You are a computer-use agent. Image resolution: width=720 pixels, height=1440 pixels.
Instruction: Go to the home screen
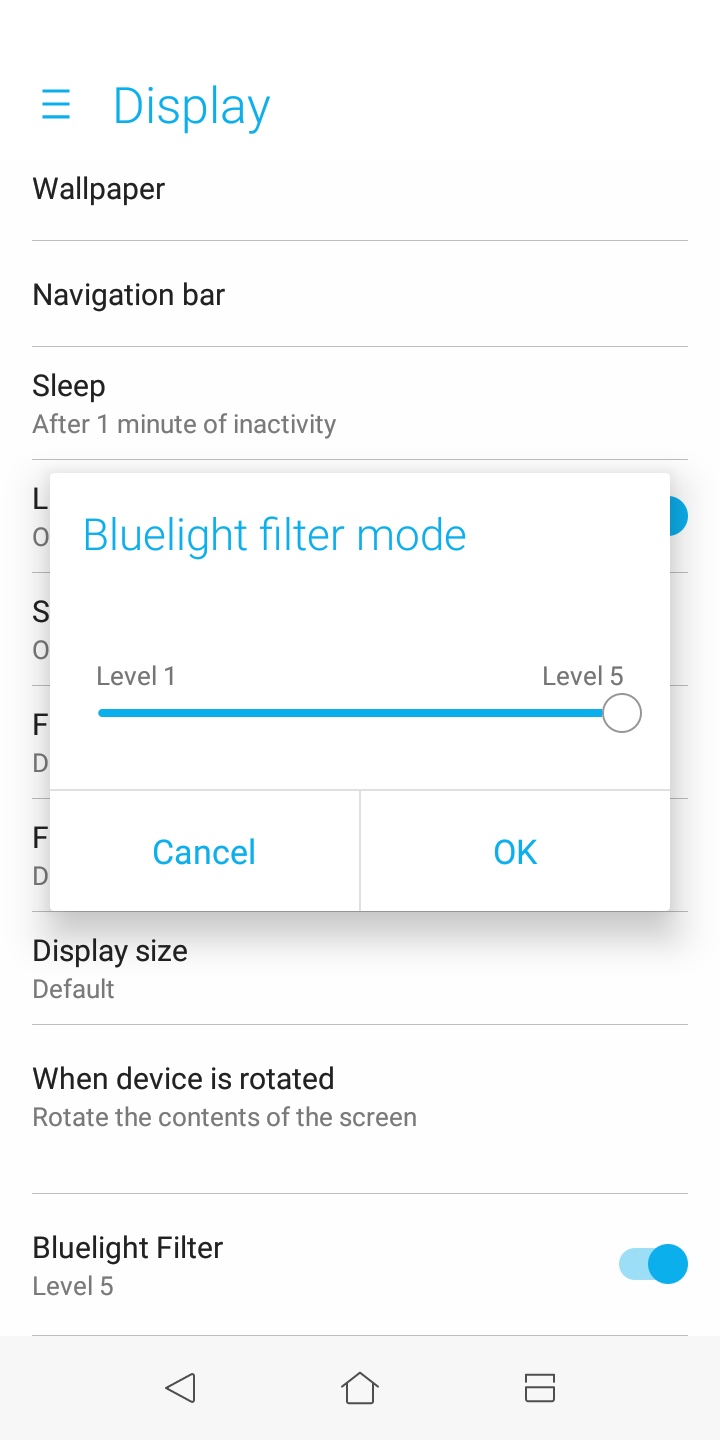tap(359, 1388)
